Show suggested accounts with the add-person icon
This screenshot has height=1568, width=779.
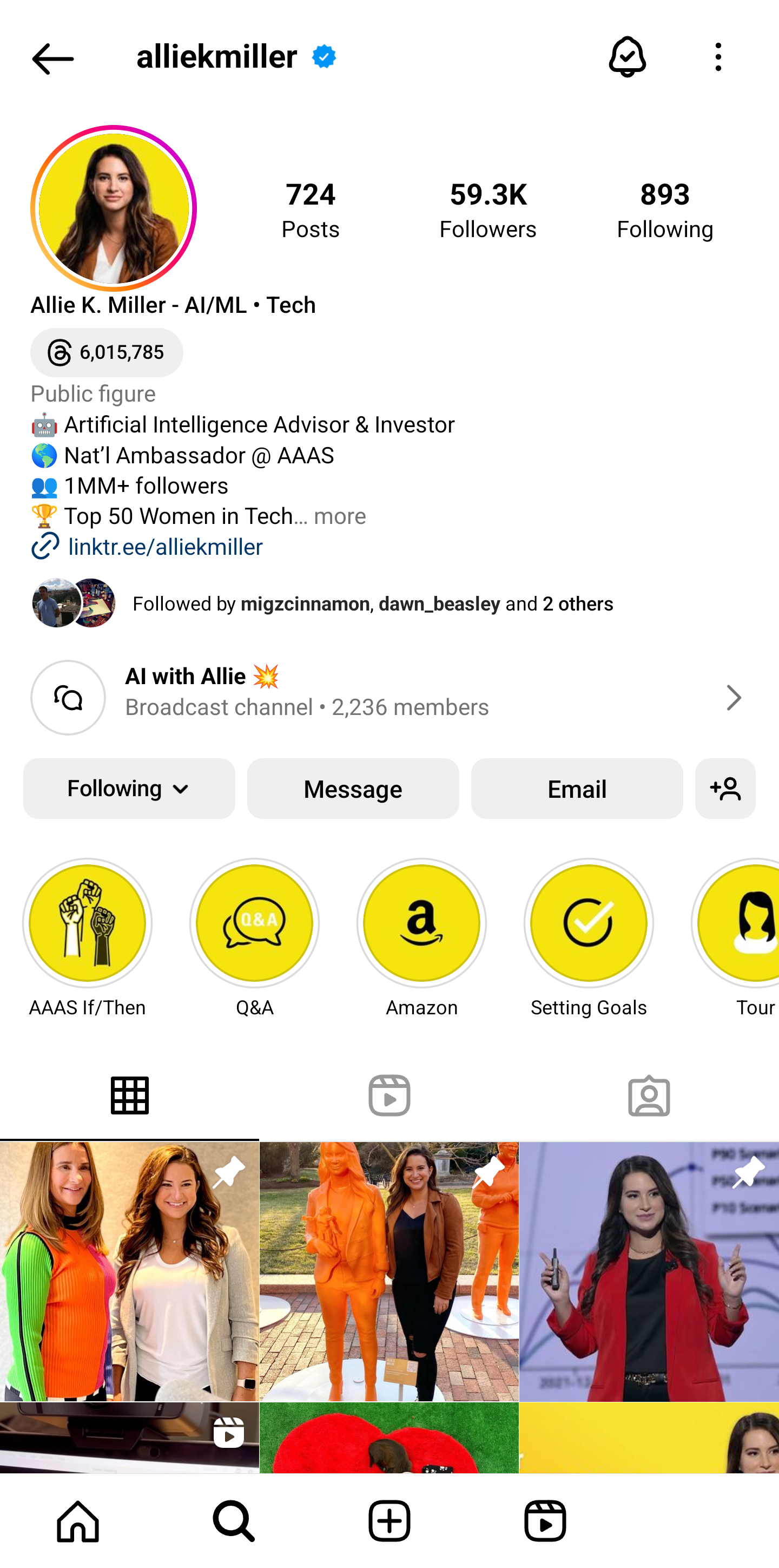click(x=725, y=789)
